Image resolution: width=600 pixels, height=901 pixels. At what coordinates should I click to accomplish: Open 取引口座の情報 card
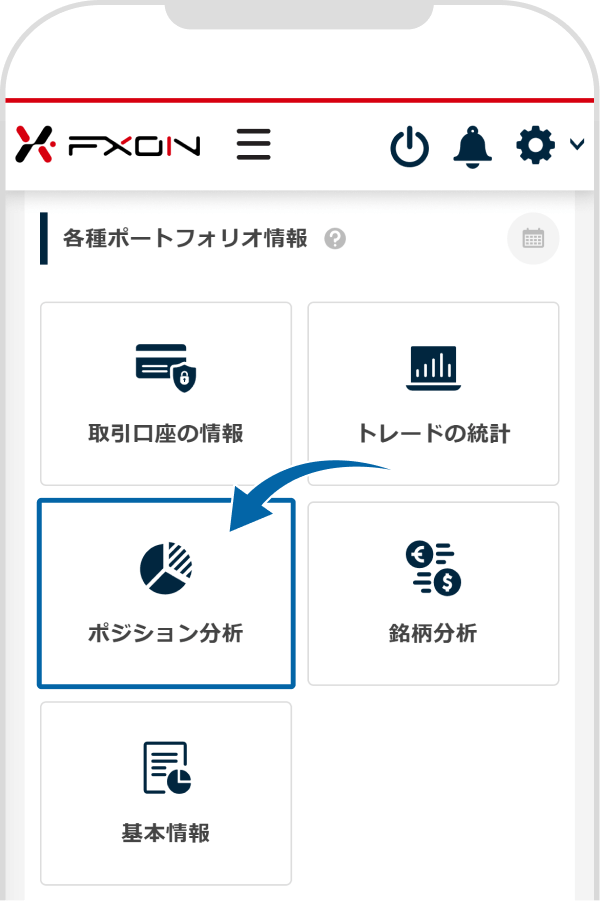(166, 394)
